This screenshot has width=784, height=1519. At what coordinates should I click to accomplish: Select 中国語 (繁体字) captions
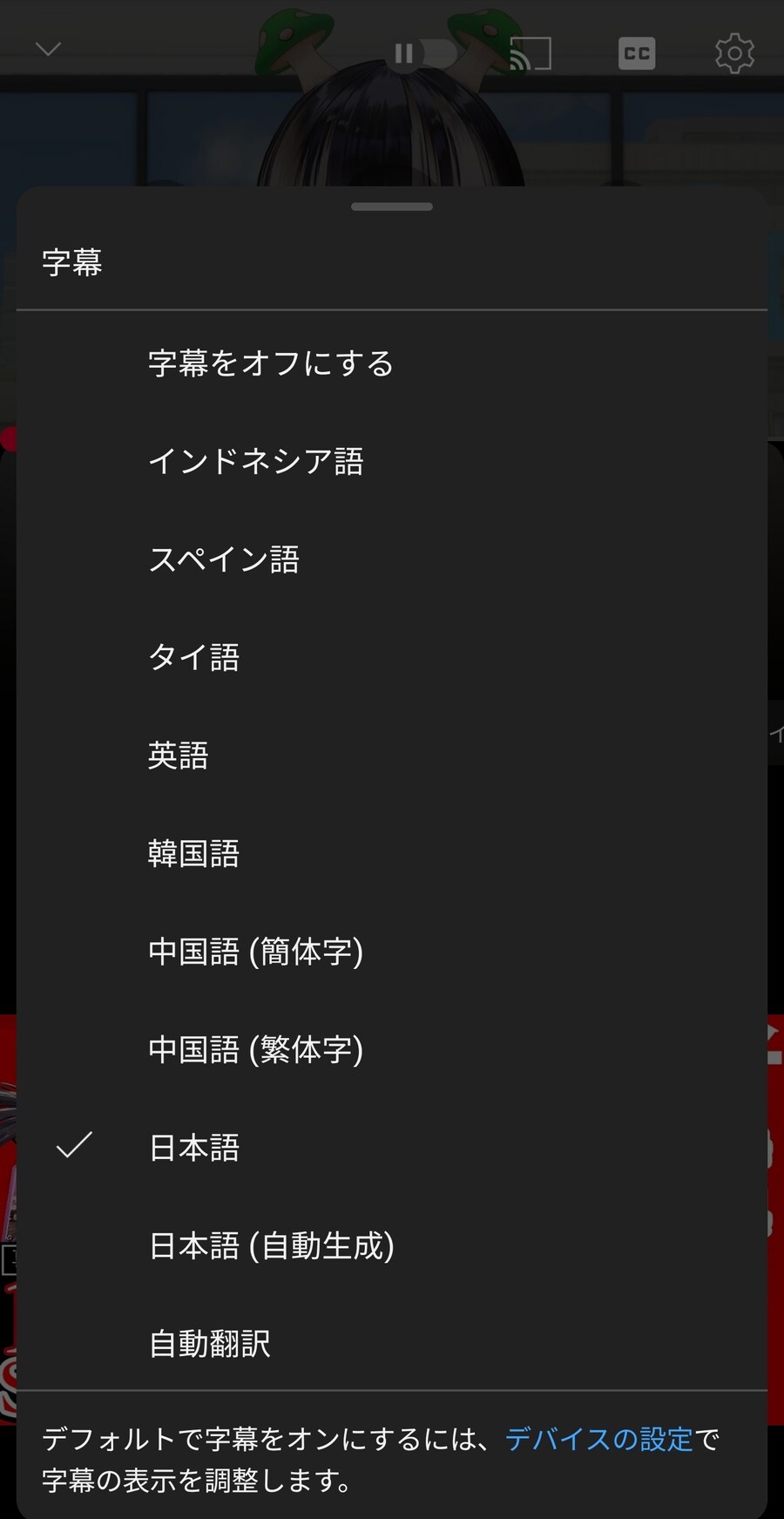256,1050
